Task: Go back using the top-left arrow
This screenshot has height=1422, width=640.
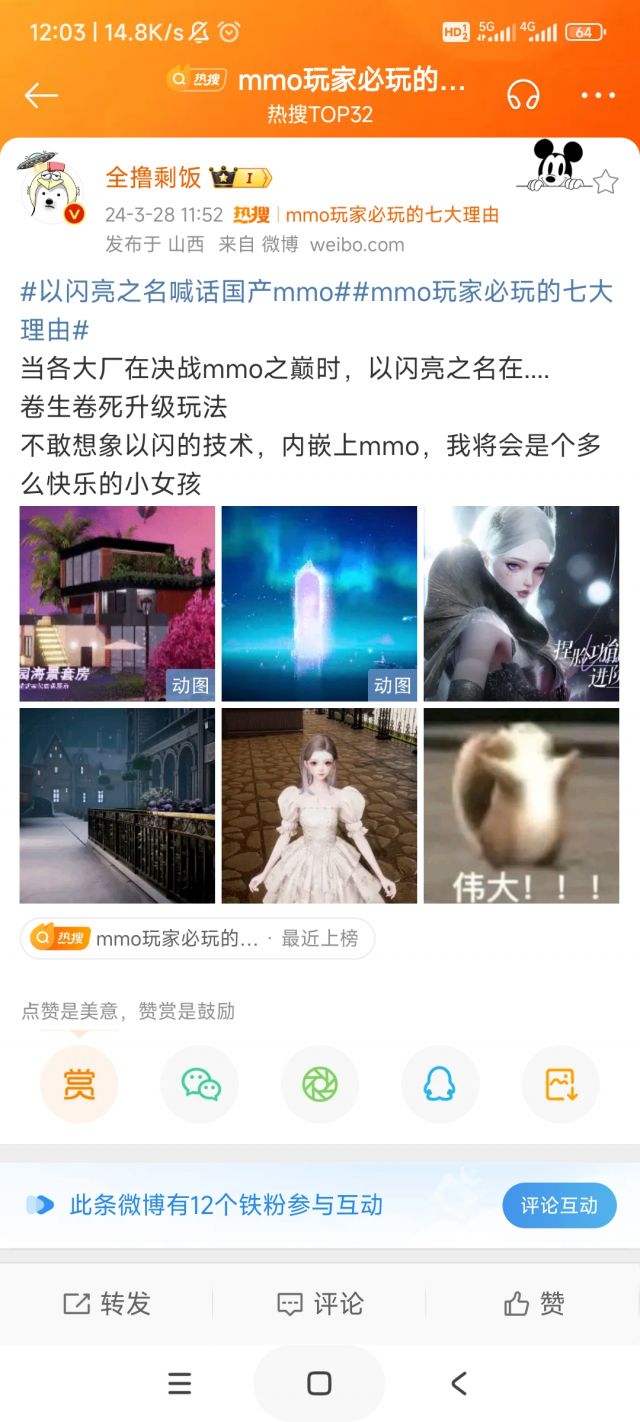Action: point(41,95)
